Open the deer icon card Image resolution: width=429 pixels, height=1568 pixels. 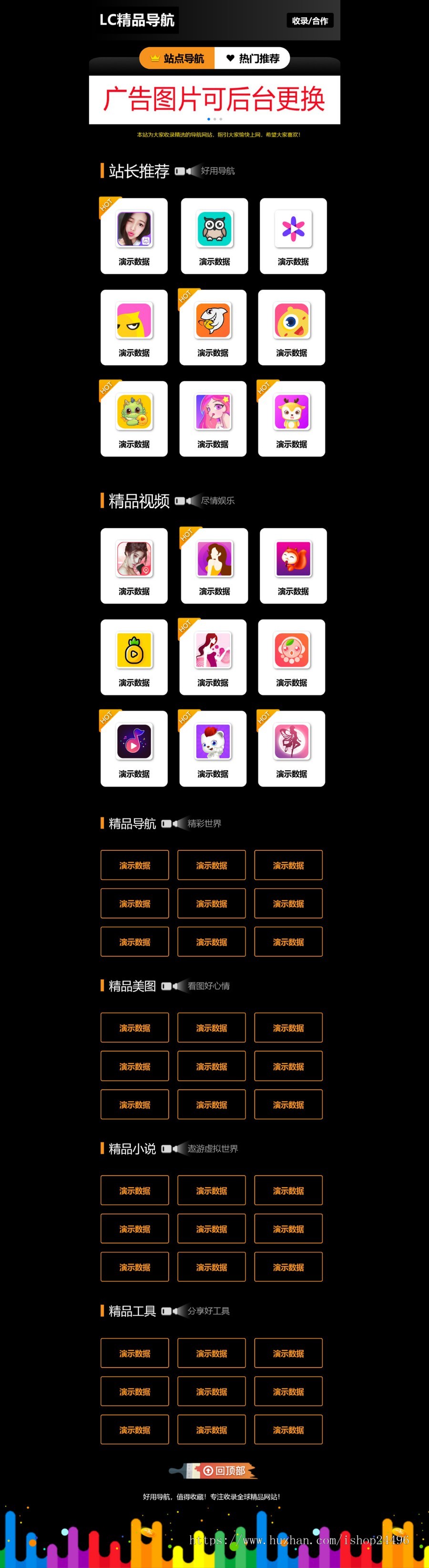[292, 418]
